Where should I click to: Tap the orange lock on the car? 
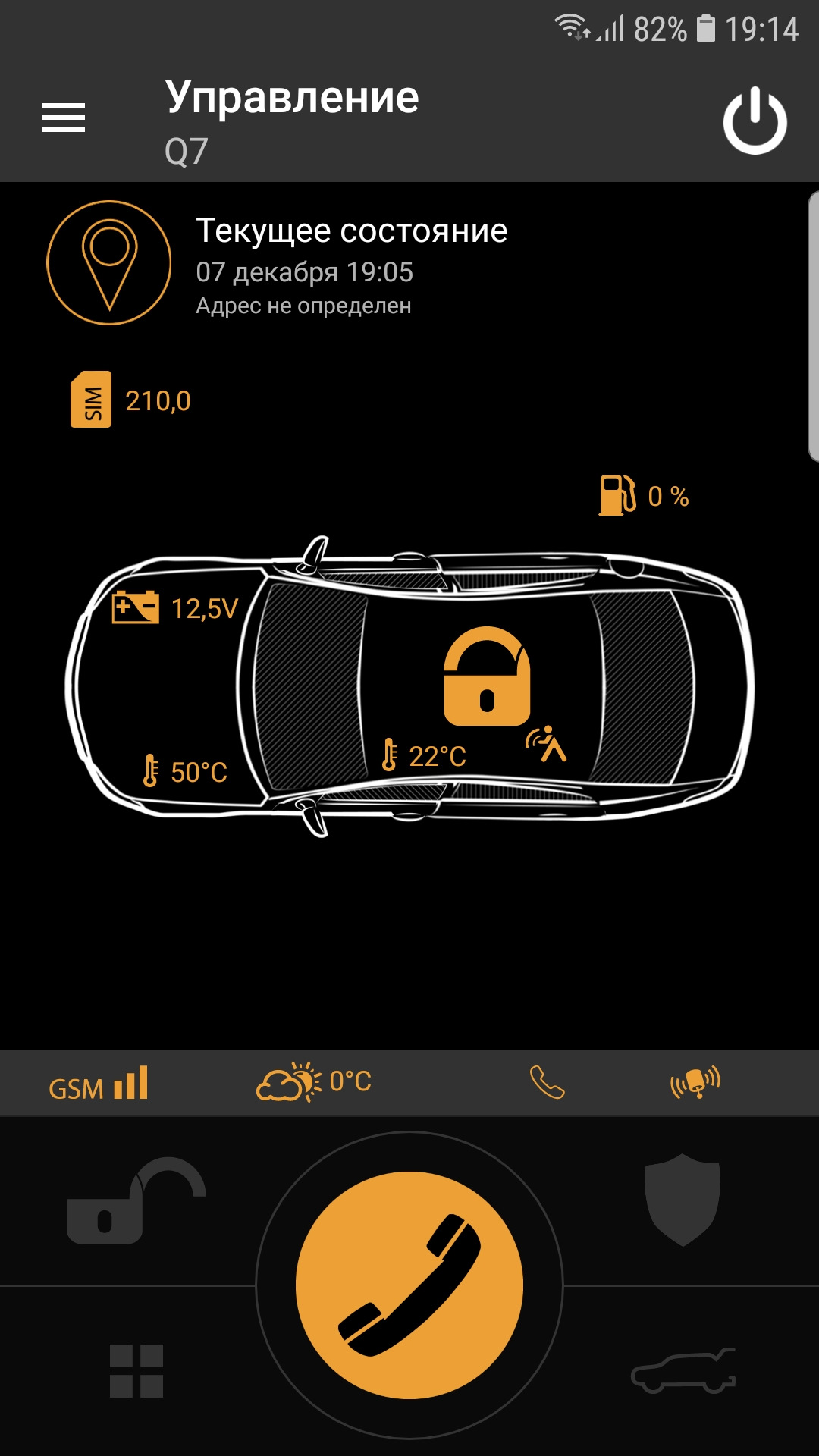[486, 676]
